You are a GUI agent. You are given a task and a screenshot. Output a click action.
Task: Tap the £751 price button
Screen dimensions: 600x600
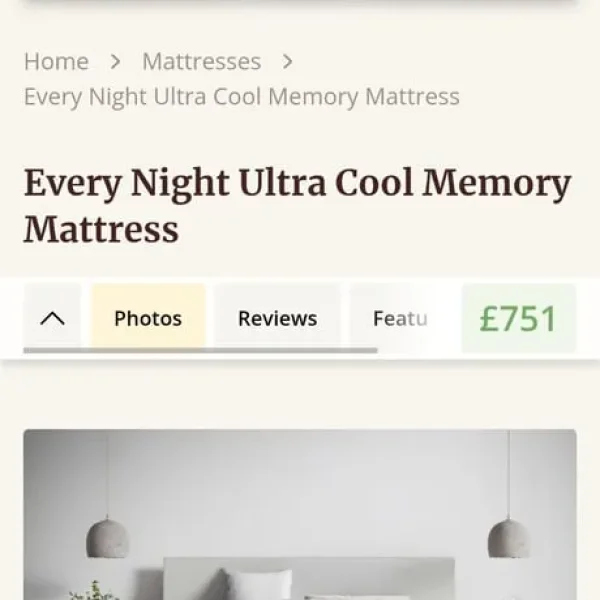click(518, 319)
